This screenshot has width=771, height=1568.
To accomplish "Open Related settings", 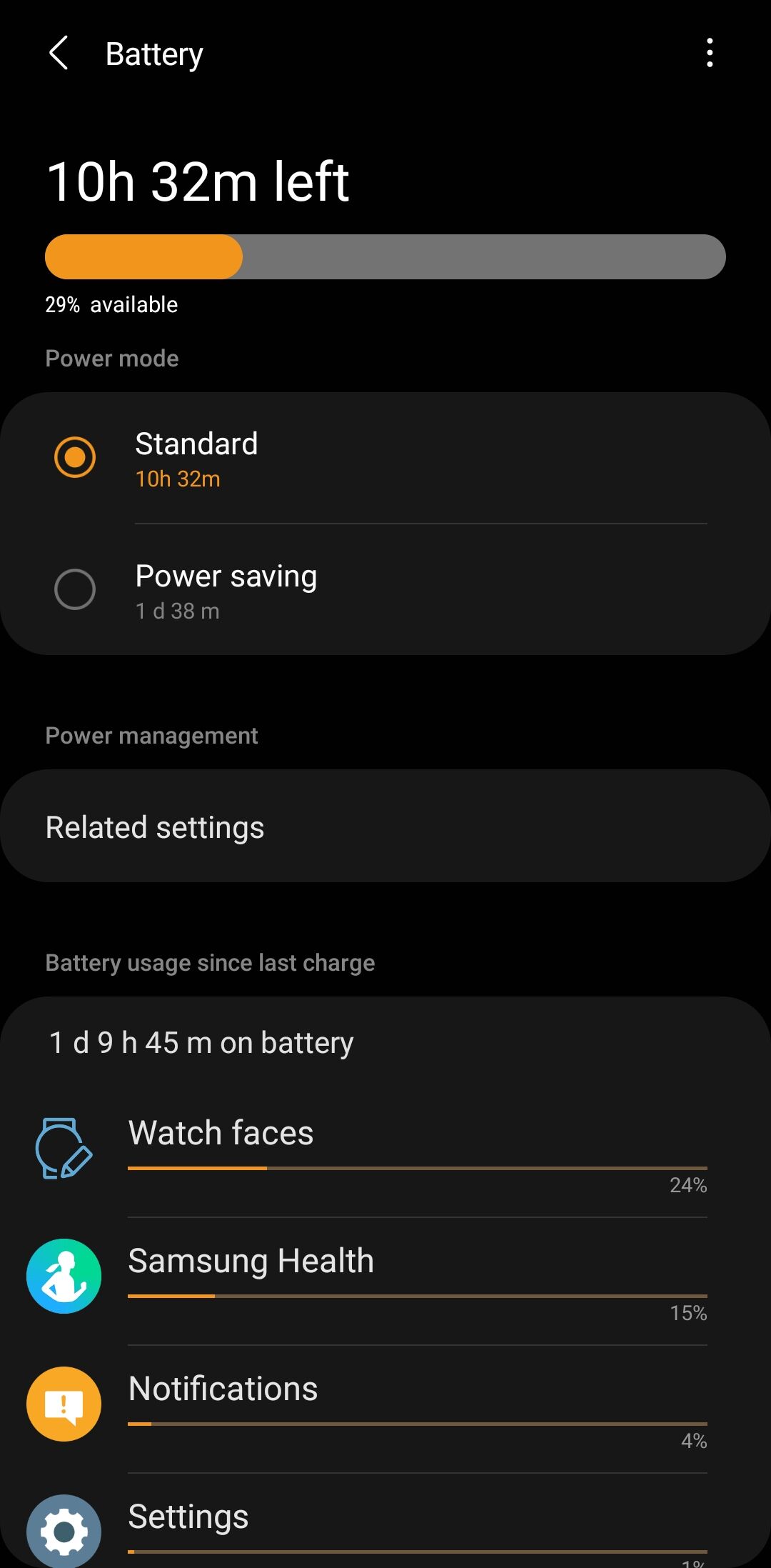I will (x=385, y=827).
